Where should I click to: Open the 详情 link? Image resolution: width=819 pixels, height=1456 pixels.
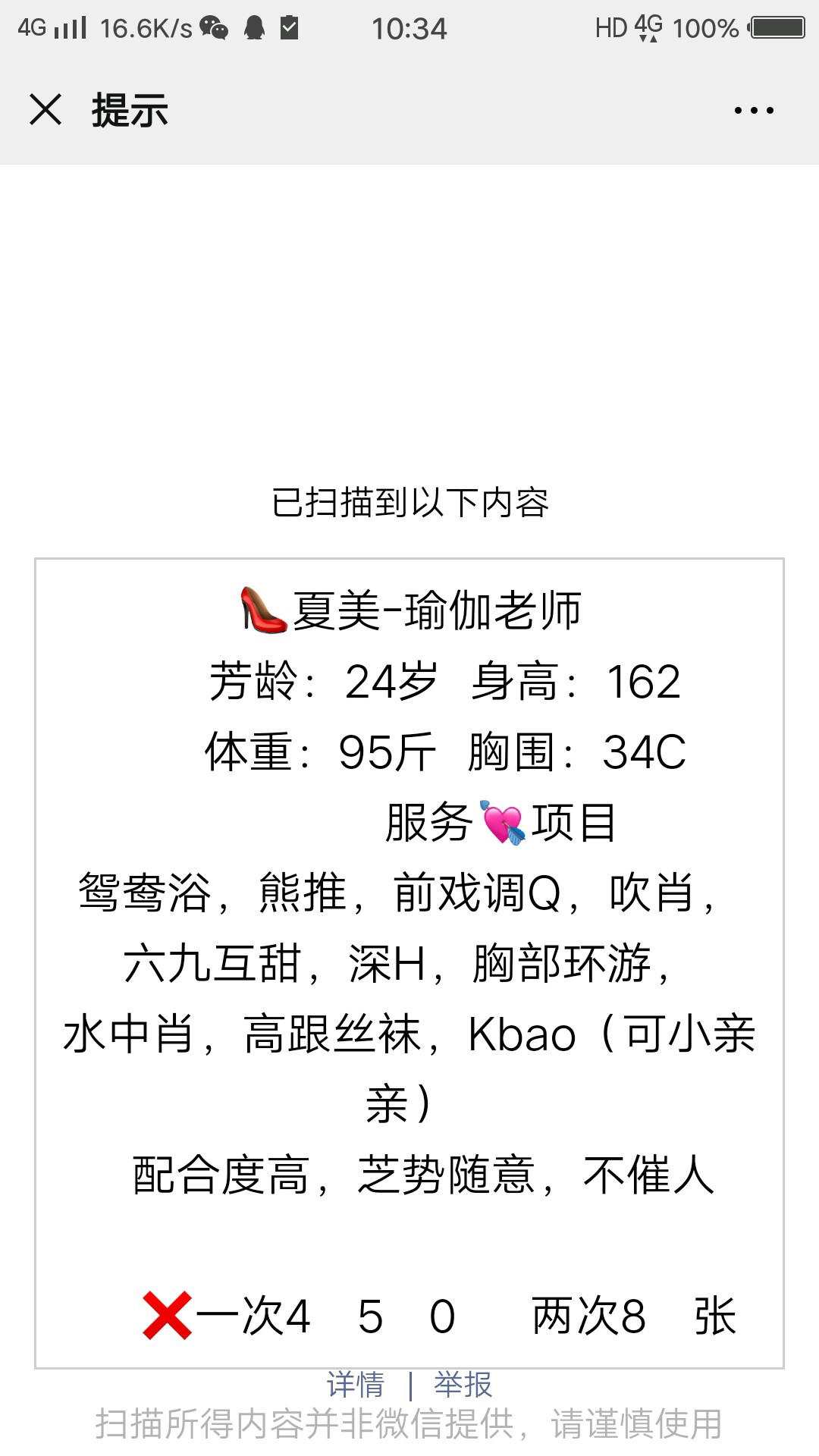click(356, 1385)
